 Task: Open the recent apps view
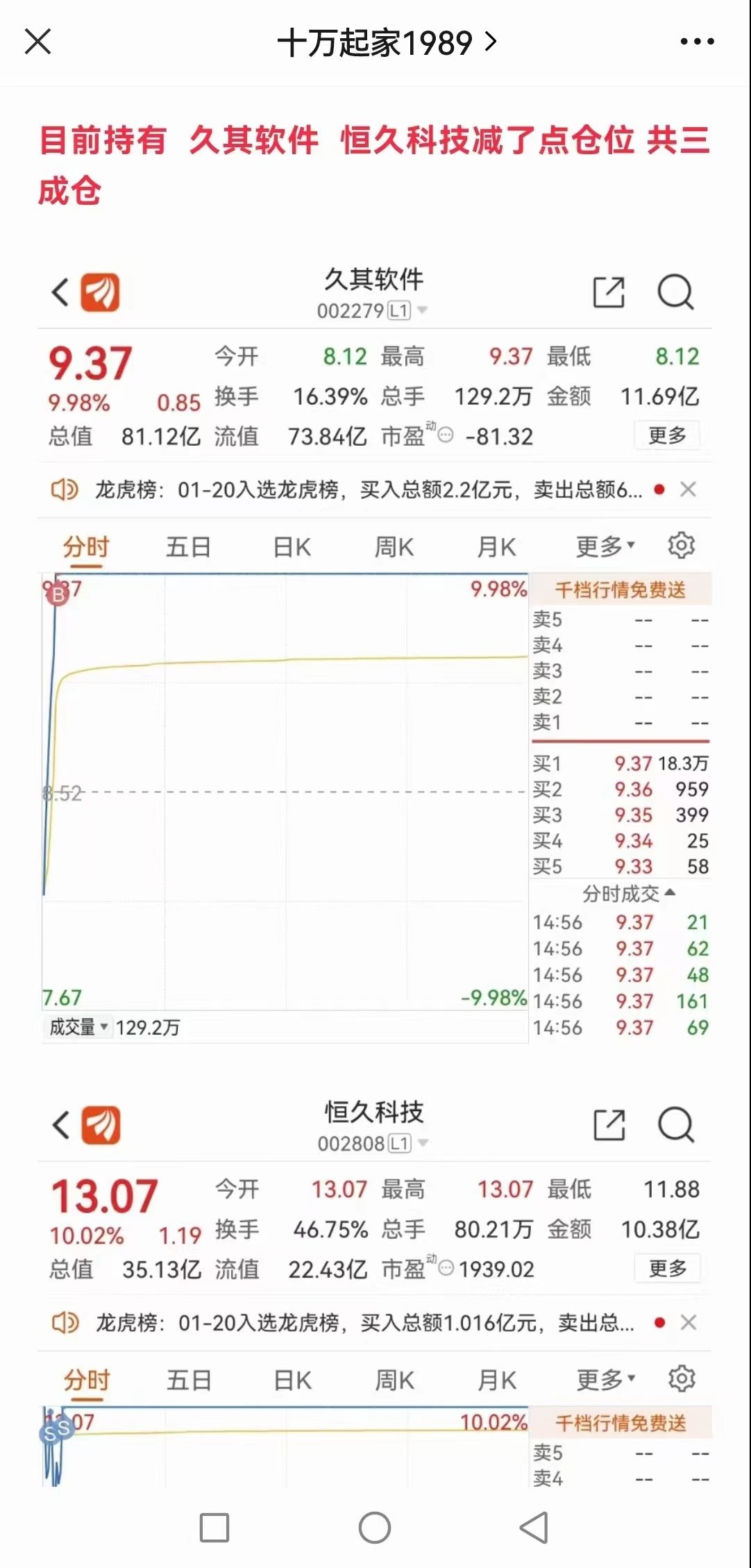coord(214,1528)
